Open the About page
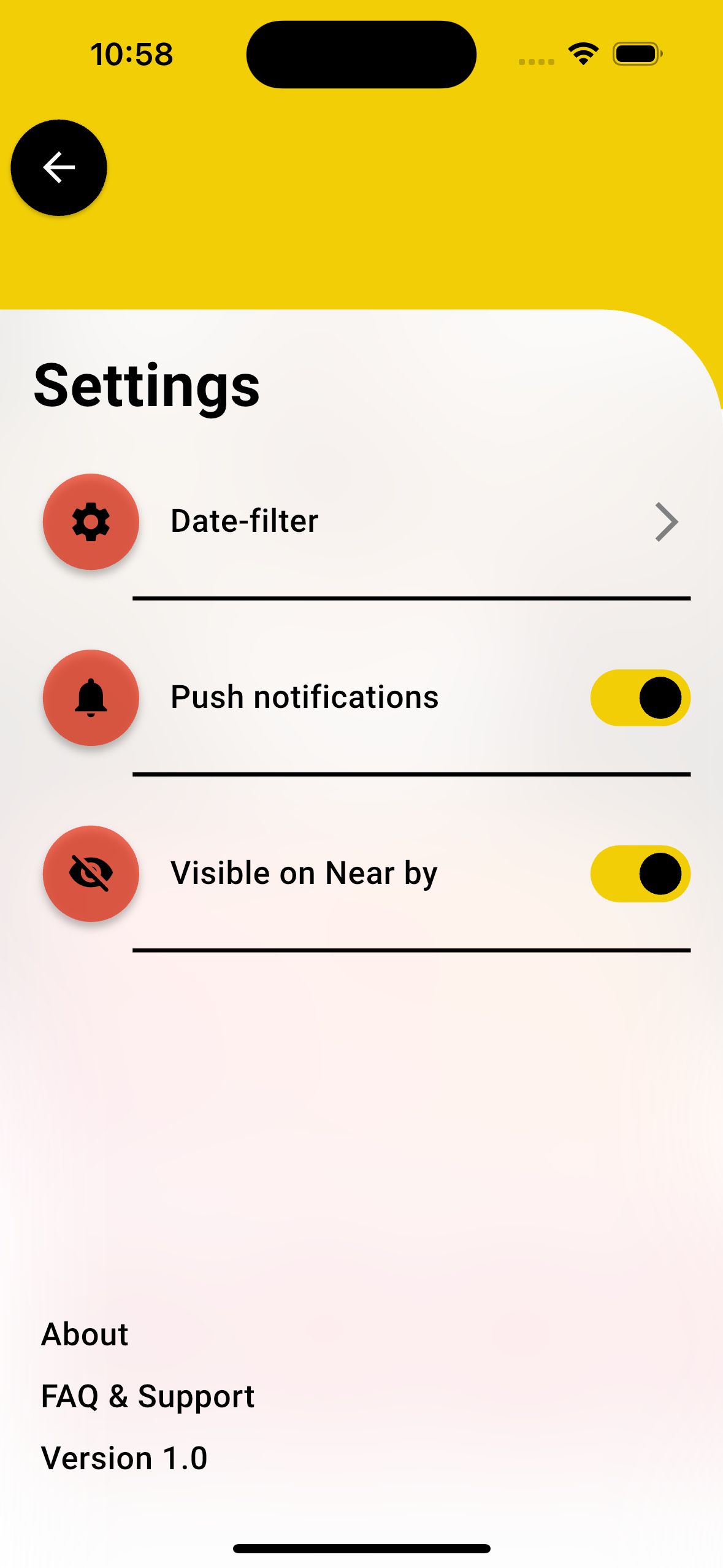 (x=85, y=1334)
